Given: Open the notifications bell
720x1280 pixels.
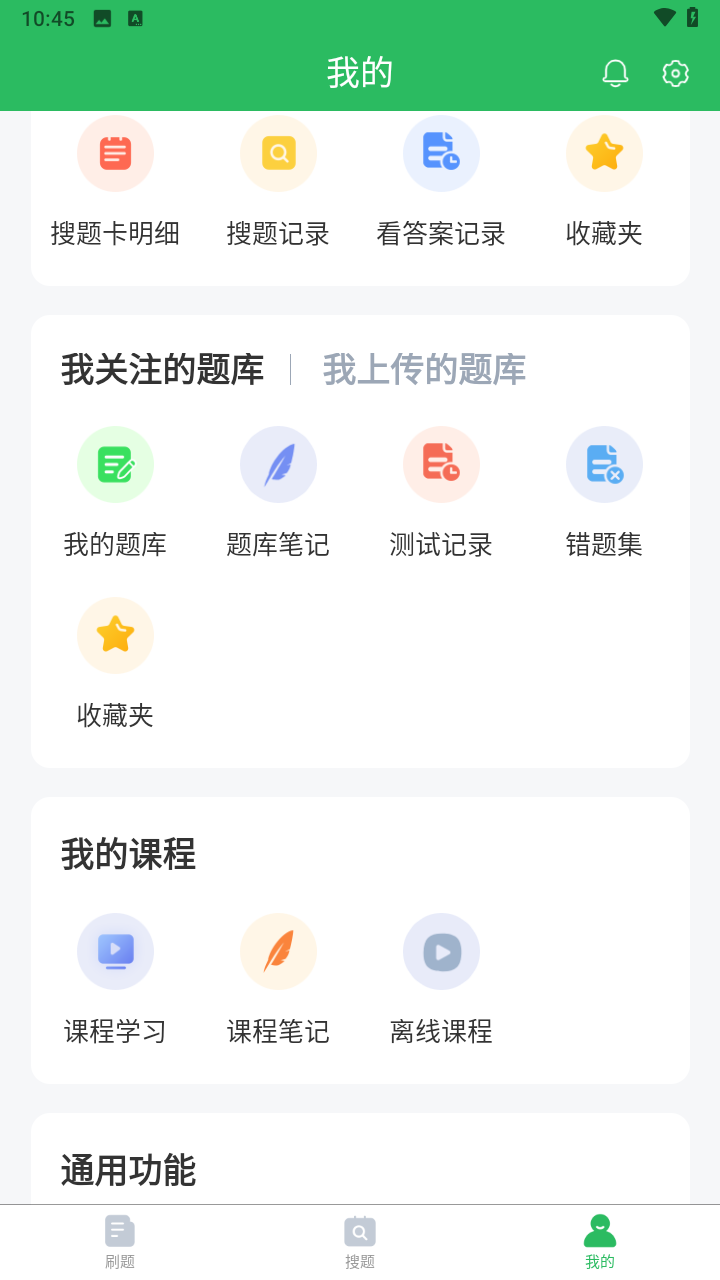Looking at the screenshot, I should point(615,73).
